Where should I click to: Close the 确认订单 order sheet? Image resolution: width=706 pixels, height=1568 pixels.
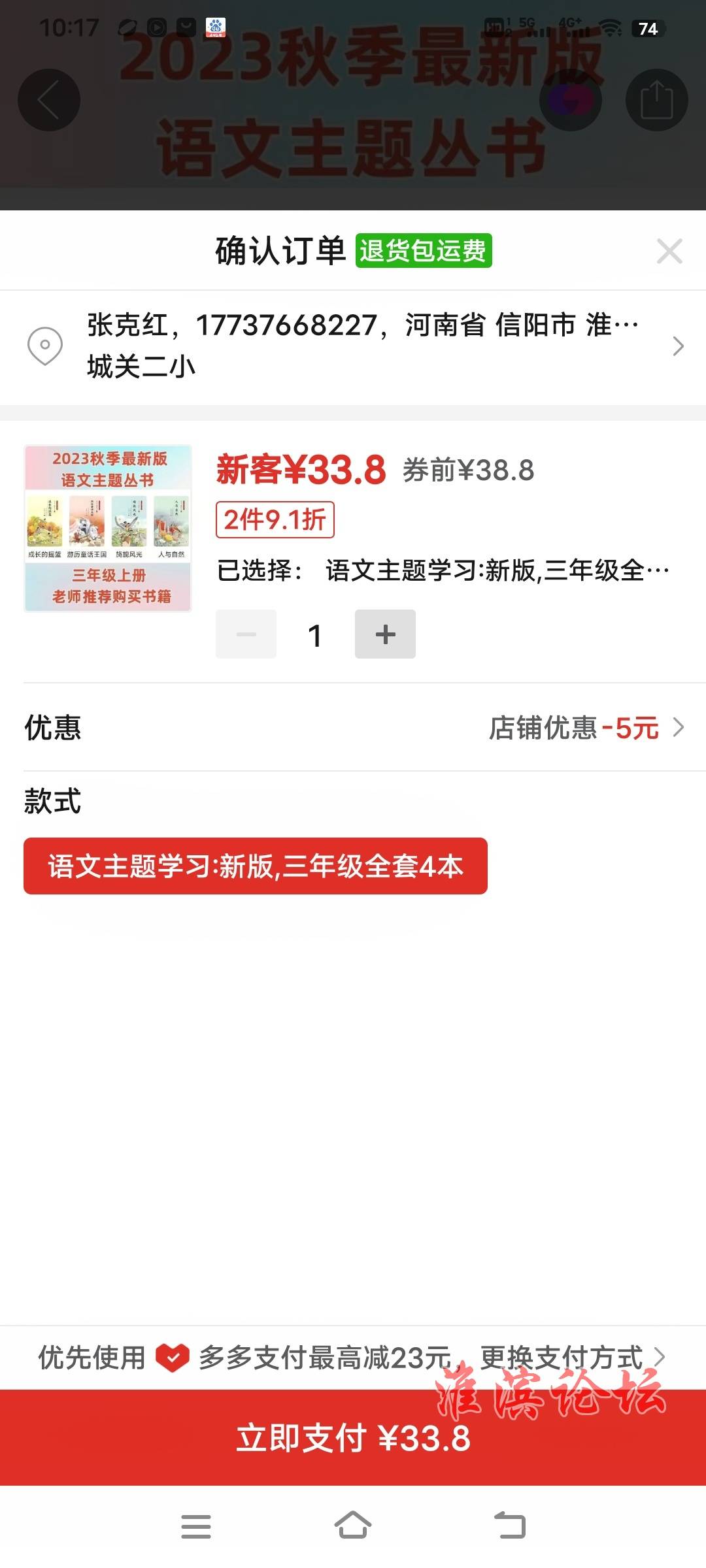(669, 251)
